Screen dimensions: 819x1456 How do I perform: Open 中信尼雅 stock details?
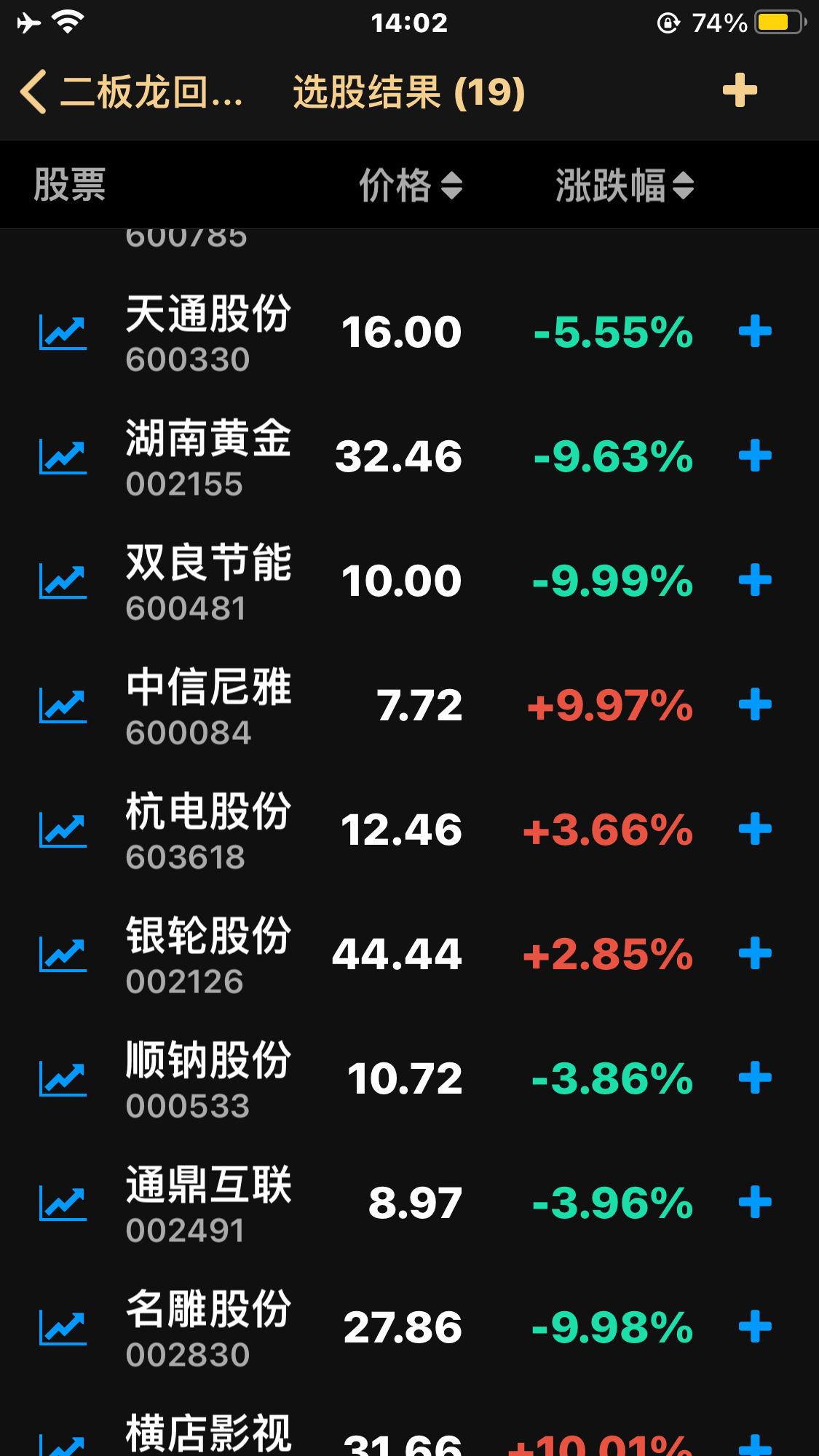[208, 706]
